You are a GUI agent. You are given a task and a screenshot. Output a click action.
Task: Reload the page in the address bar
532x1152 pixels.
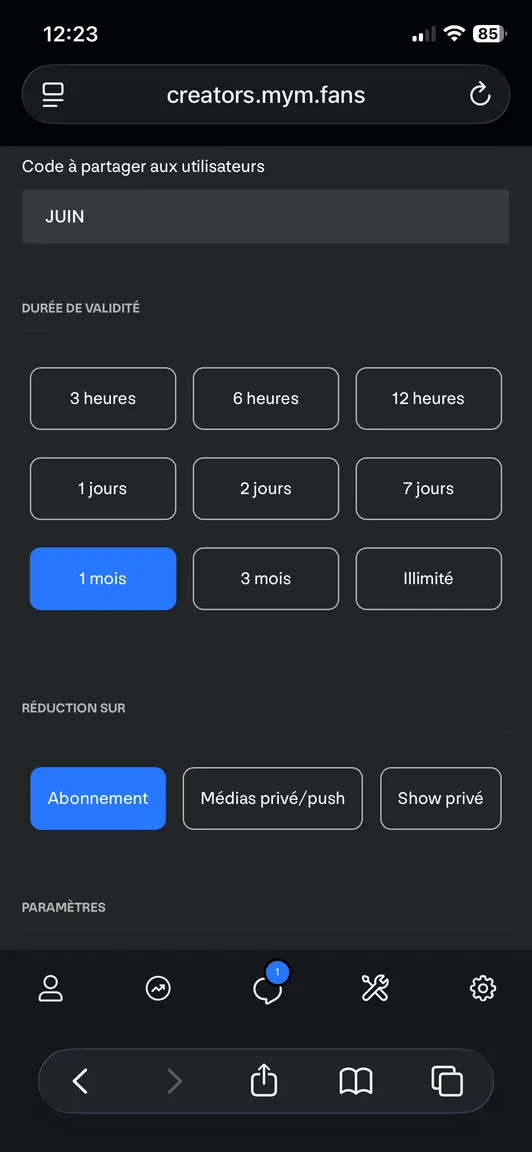[x=480, y=94]
